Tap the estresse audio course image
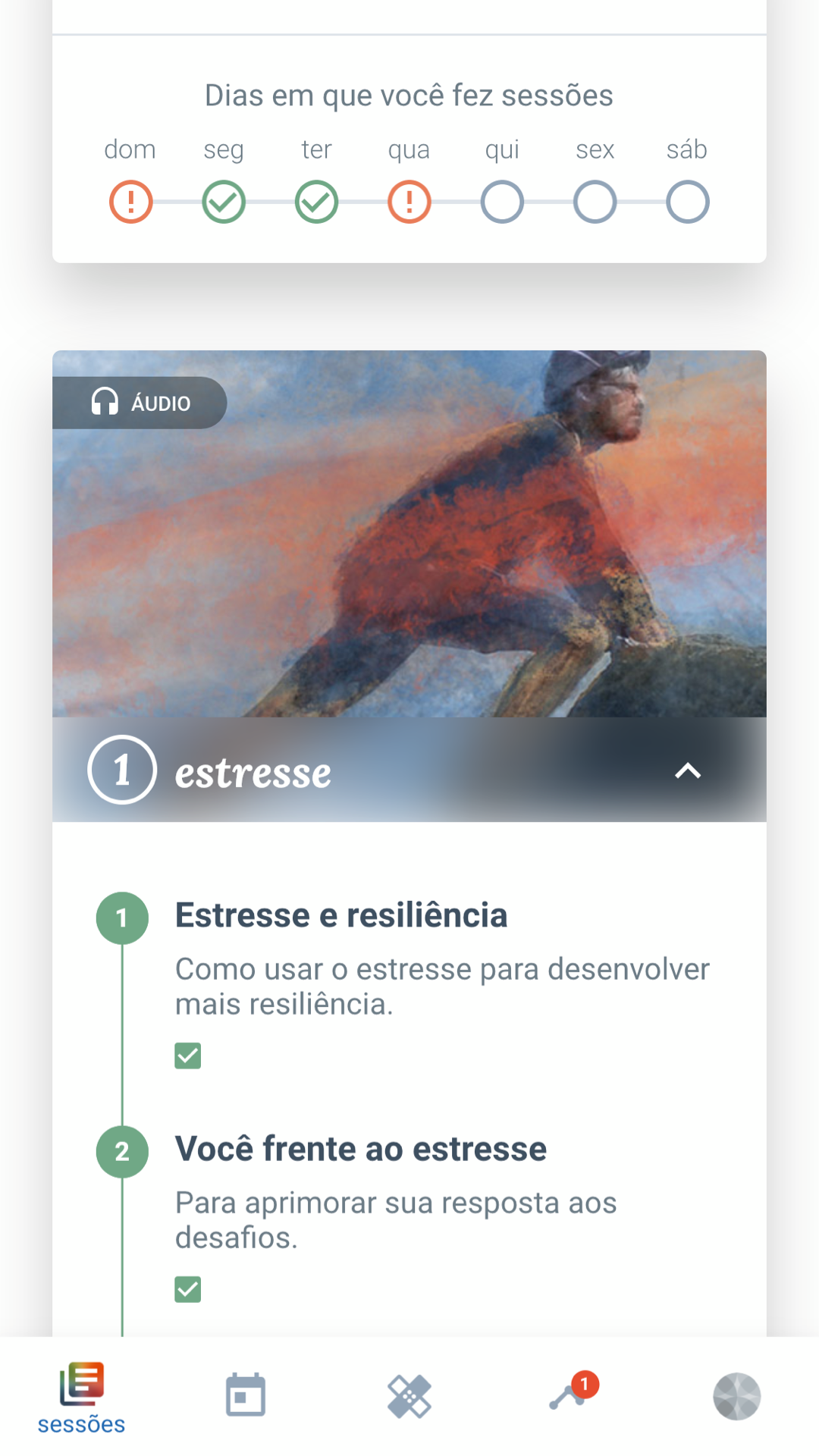The width and height of the screenshot is (819, 1456). coord(409,534)
